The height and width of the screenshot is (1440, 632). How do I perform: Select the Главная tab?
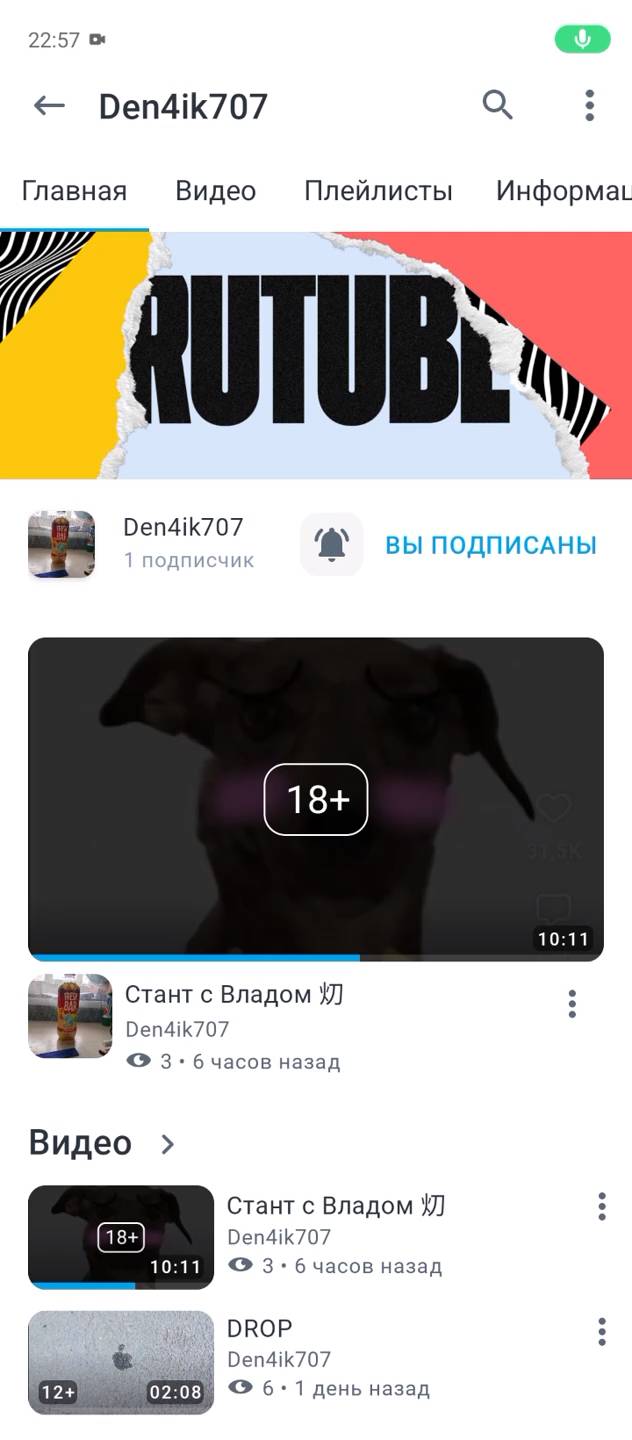[74, 191]
